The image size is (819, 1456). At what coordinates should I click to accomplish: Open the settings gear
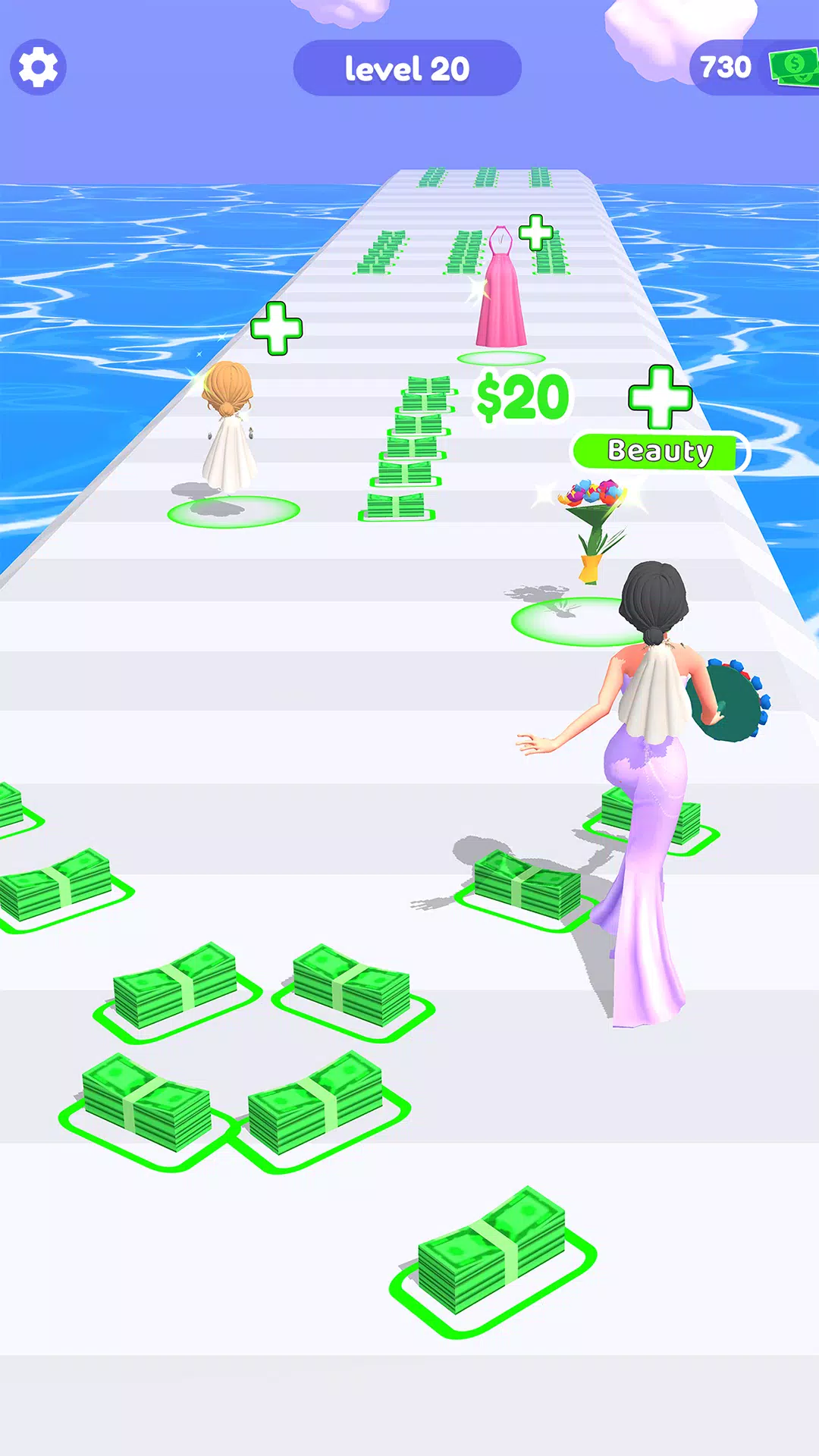click(x=38, y=67)
